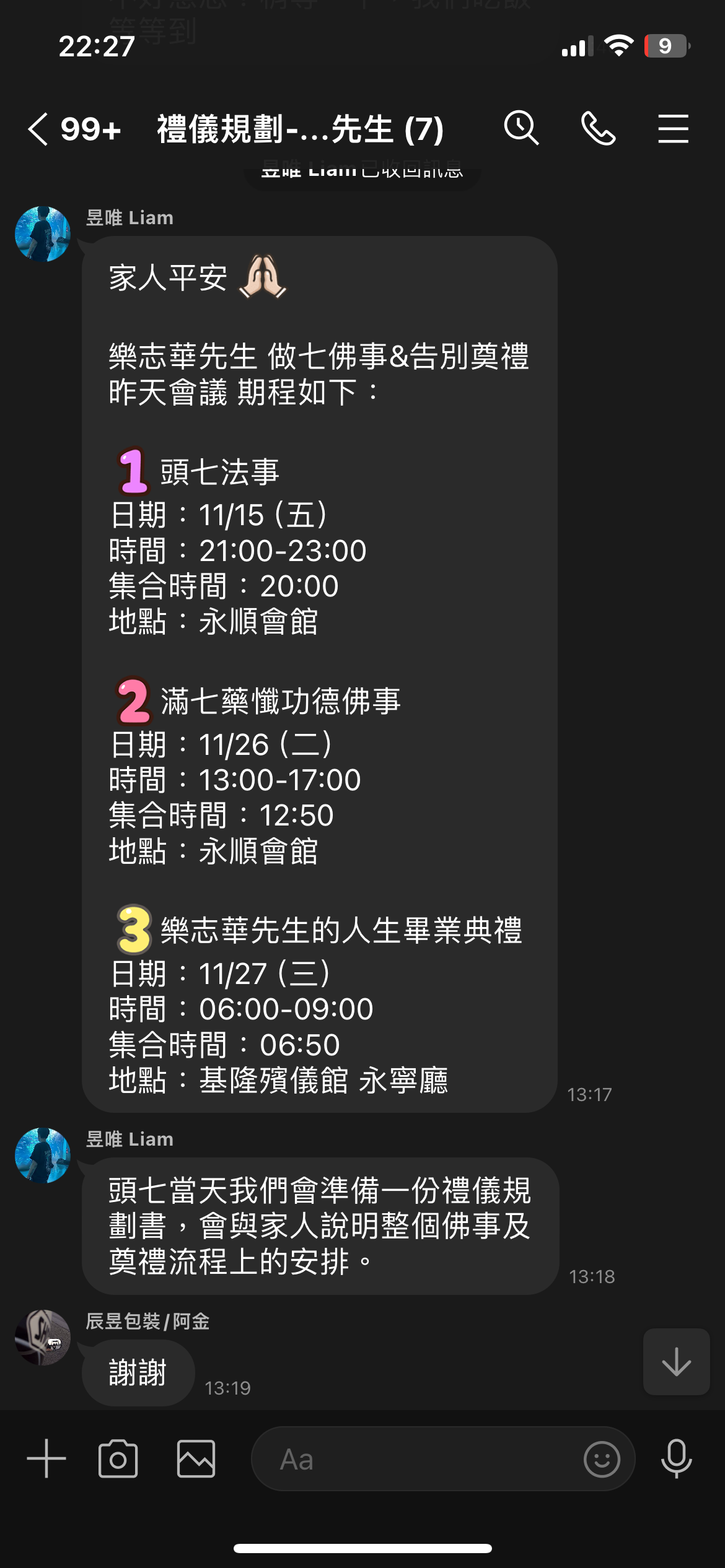Start a call with the group
Screen dimensions: 725x1568
598,128
